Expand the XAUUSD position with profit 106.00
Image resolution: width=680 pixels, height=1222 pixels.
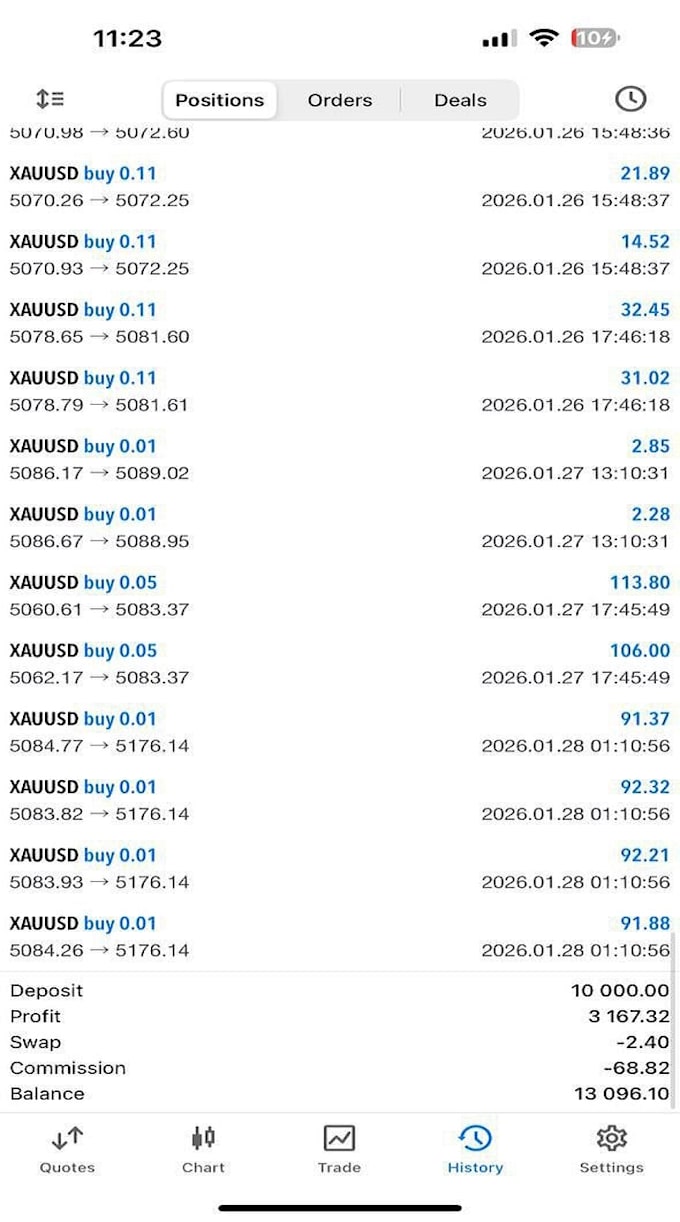(x=340, y=664)
